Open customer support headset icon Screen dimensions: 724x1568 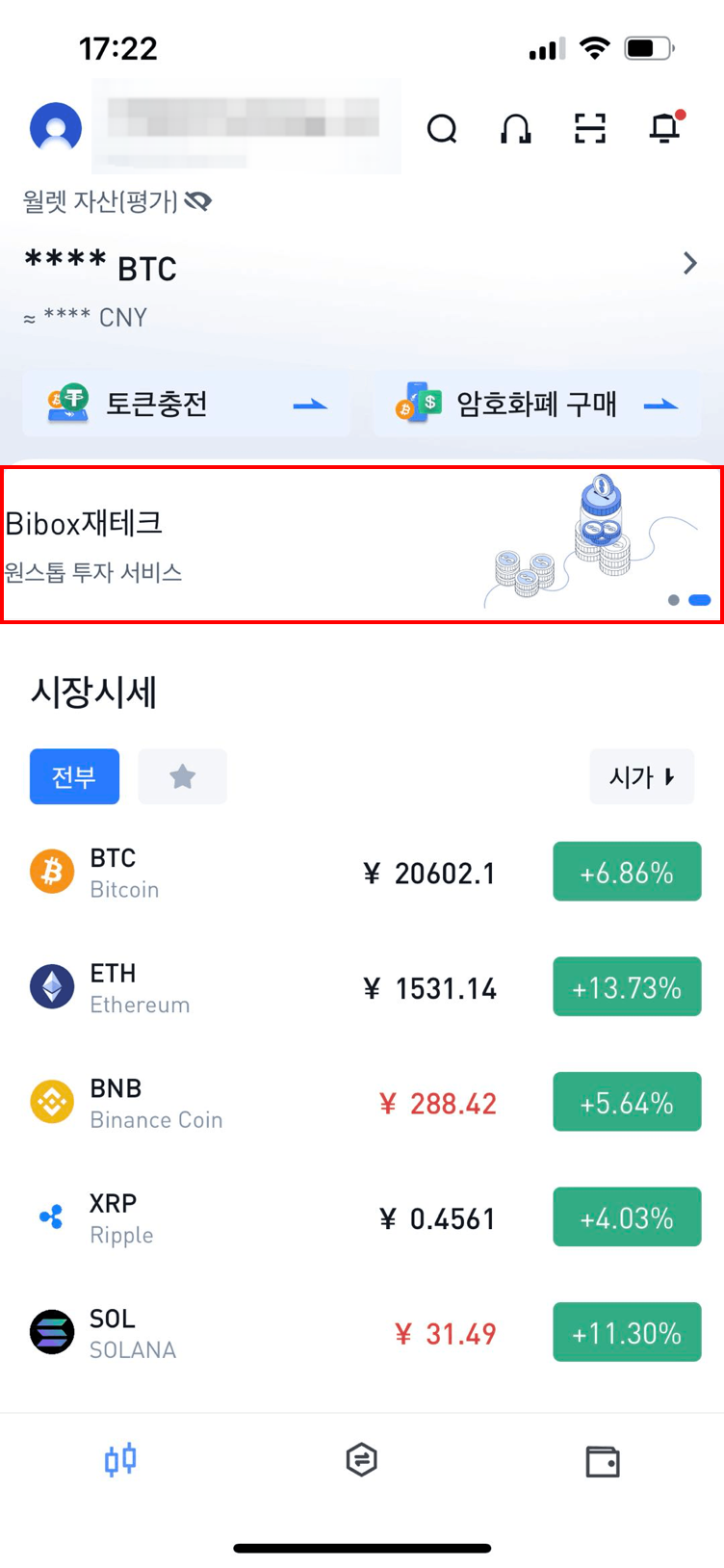(x=516, y=128)
